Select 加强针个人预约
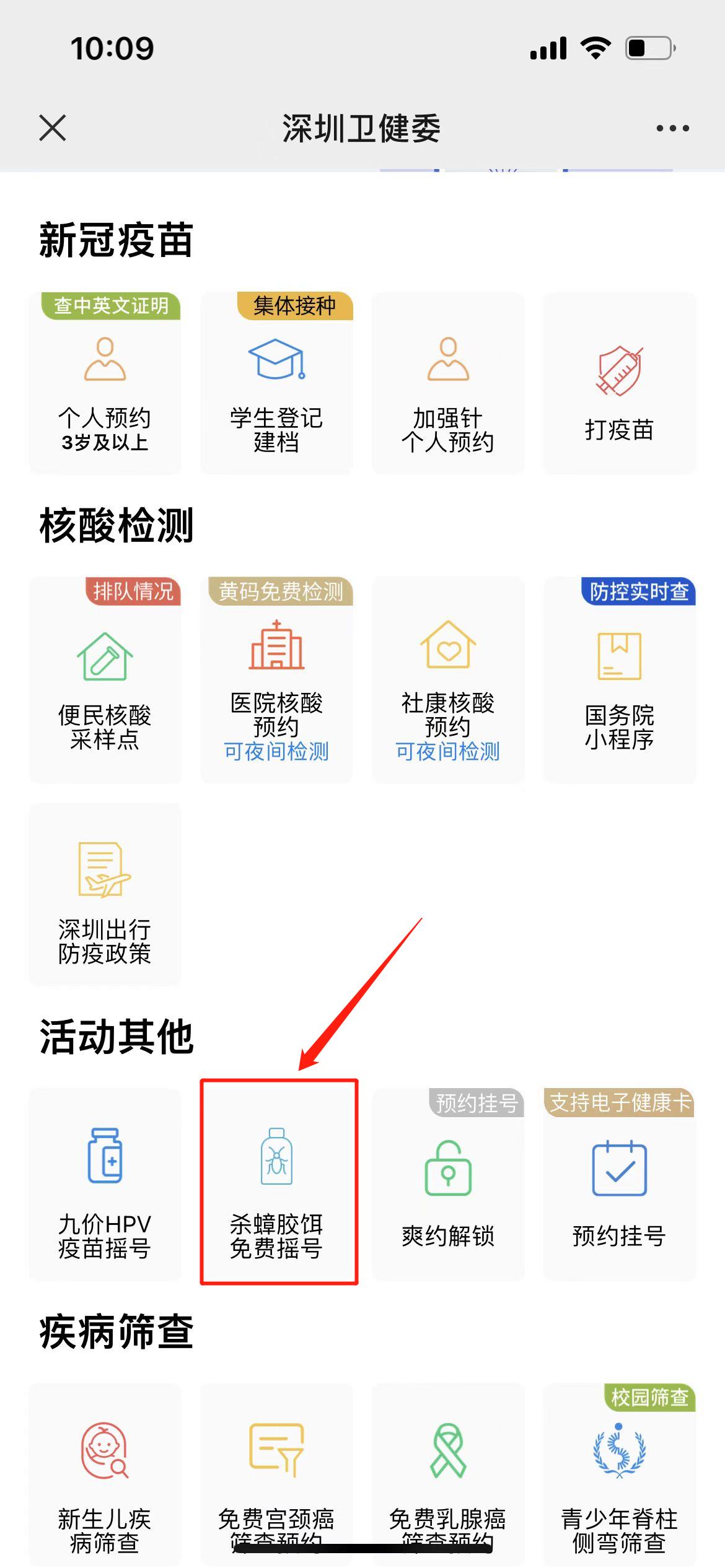 (x=448, y=383)
